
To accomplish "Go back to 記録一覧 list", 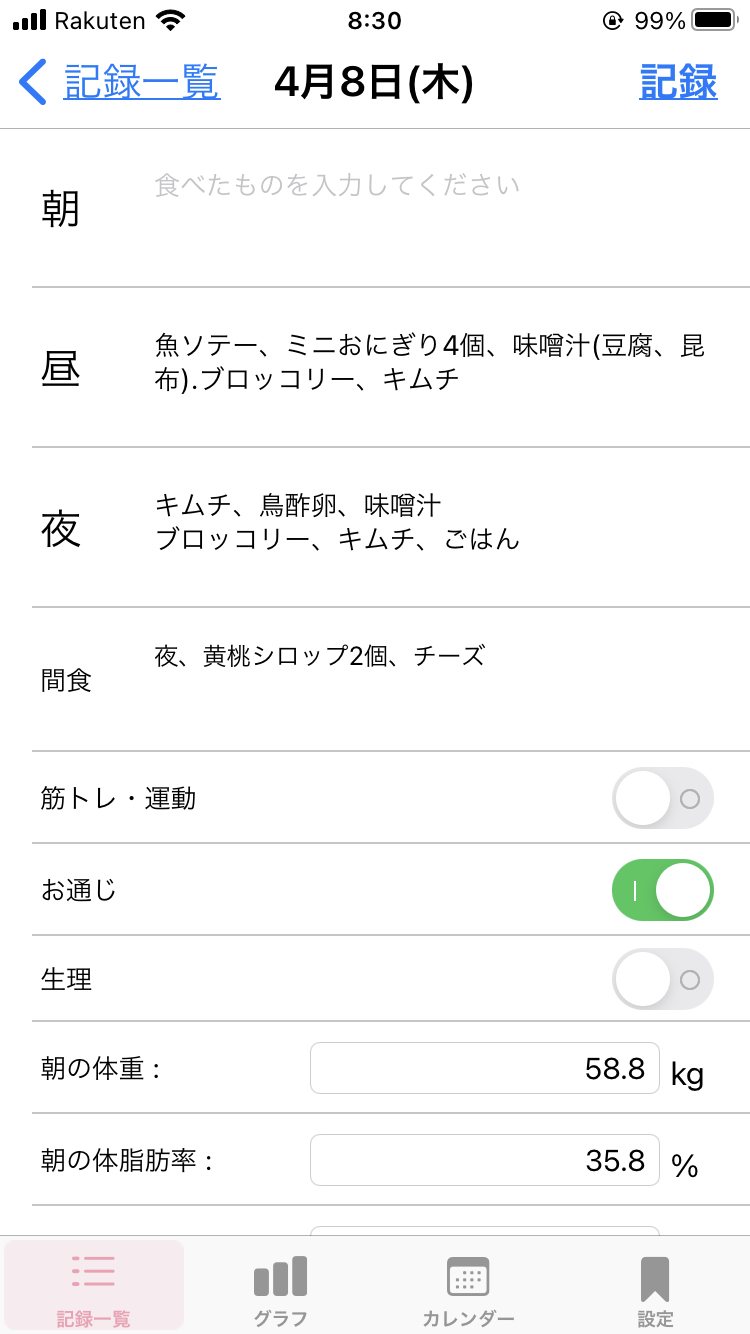I will click(x=120, y=82).
